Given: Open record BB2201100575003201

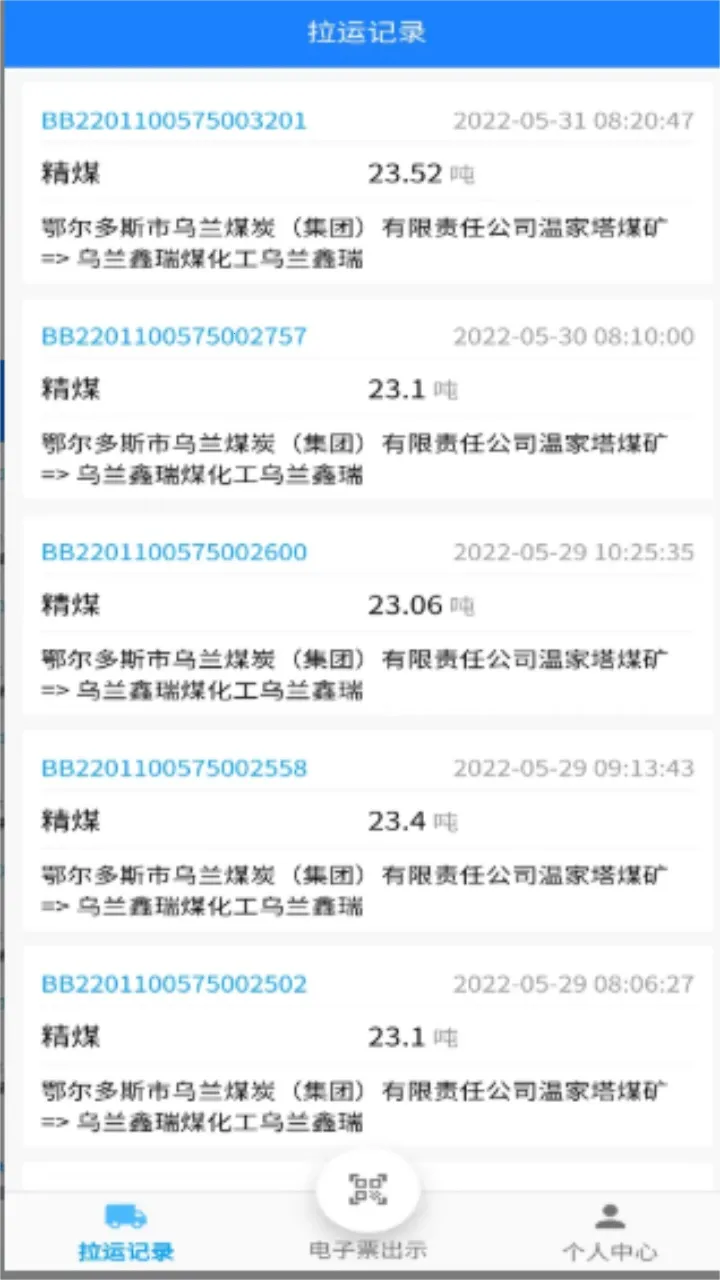Looking at the screenshot, I should 174,120.
